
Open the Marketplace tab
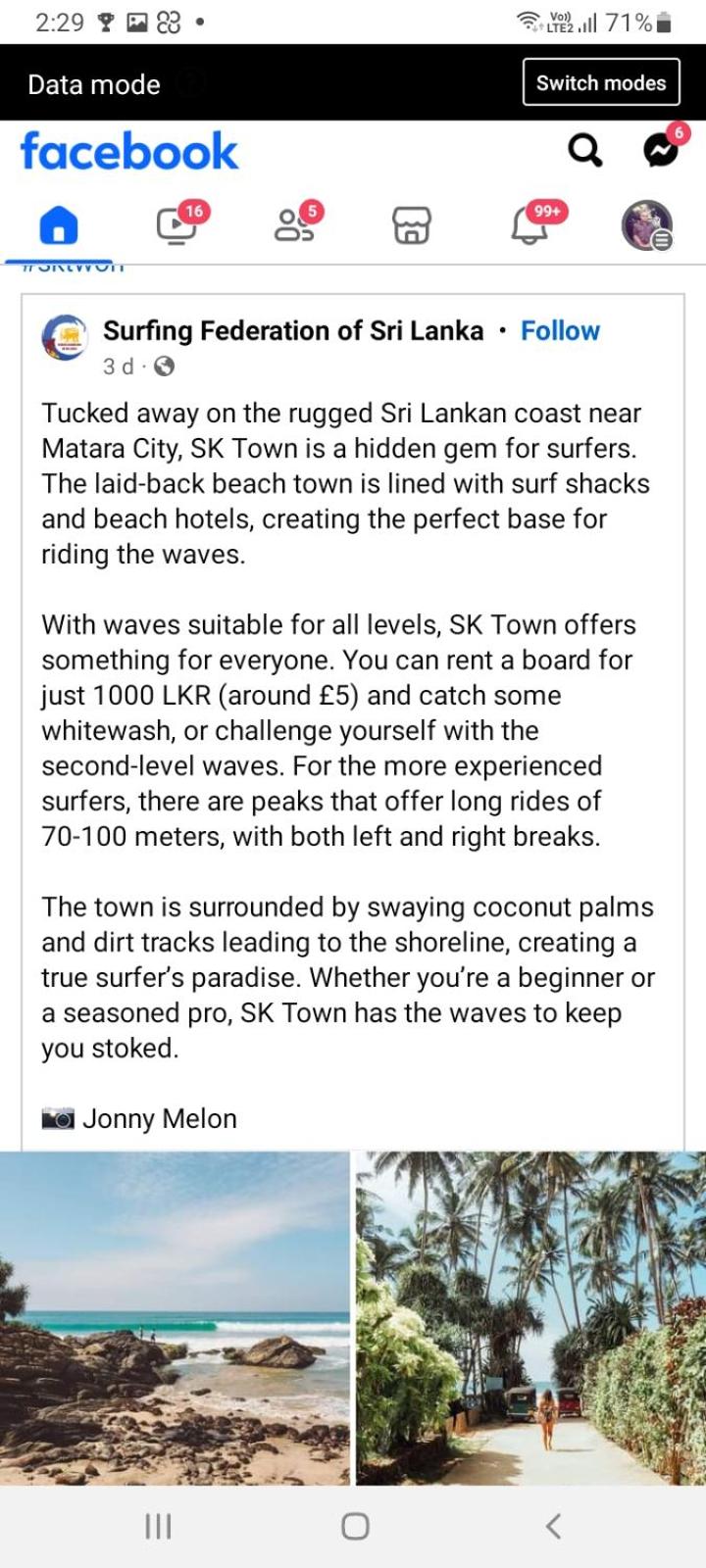click(412, 225)
